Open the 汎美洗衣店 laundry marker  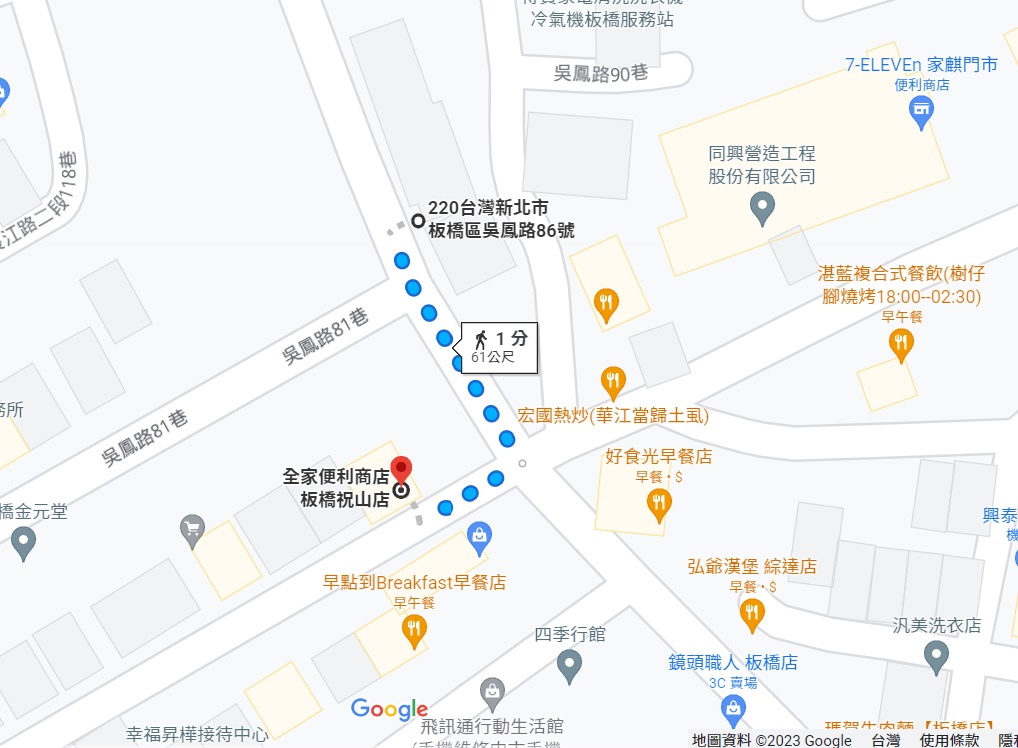tap(936, 656)
